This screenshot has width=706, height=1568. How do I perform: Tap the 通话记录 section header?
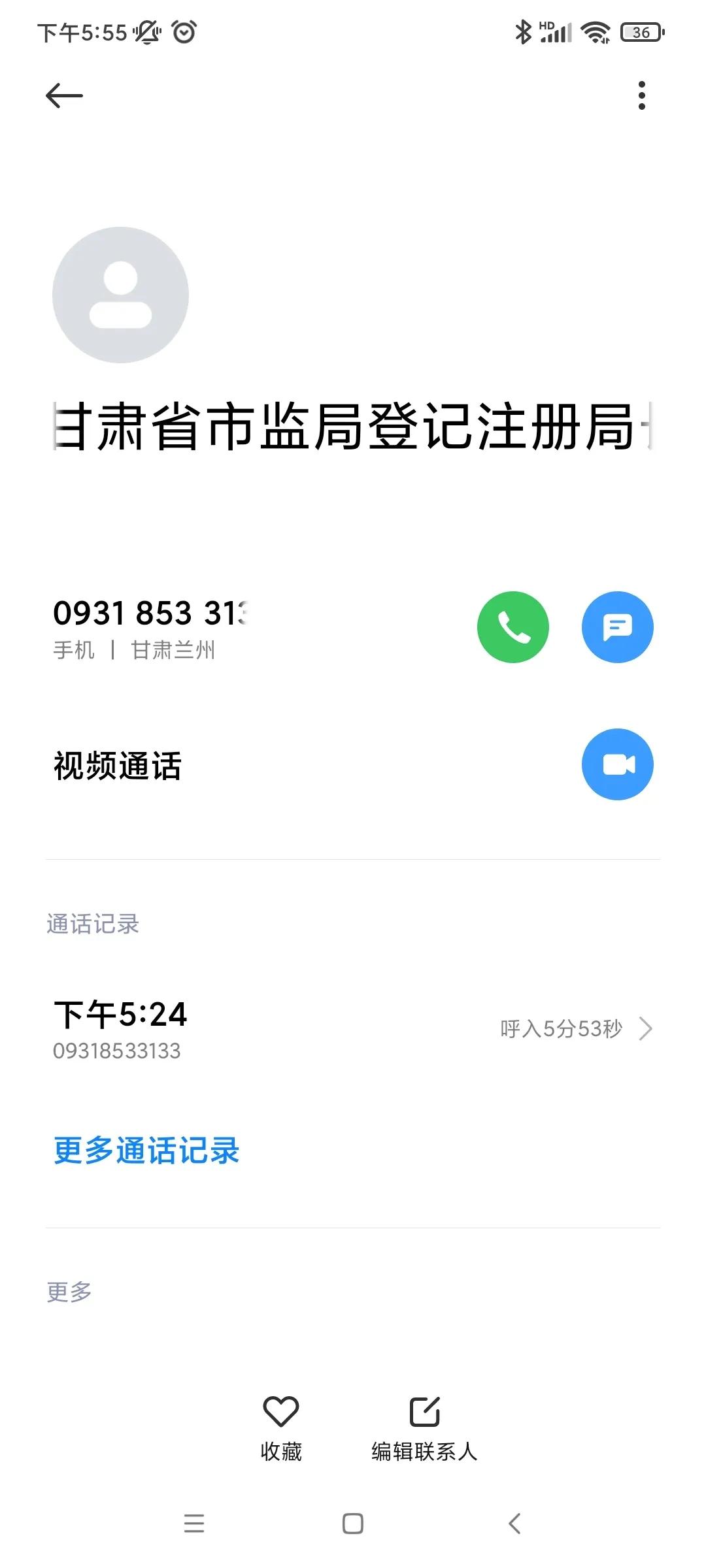pos(93,923)
